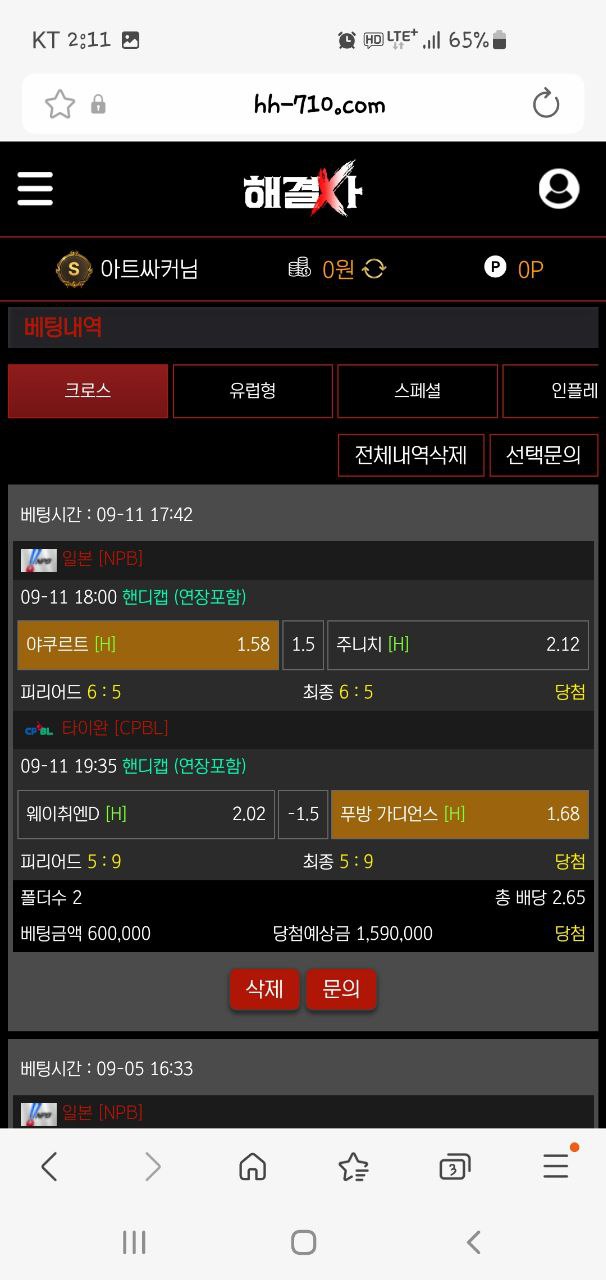The height and width of the screenshot is (1280, 606).
Task: Switch to the 인플레 tab
Action: 560,391
